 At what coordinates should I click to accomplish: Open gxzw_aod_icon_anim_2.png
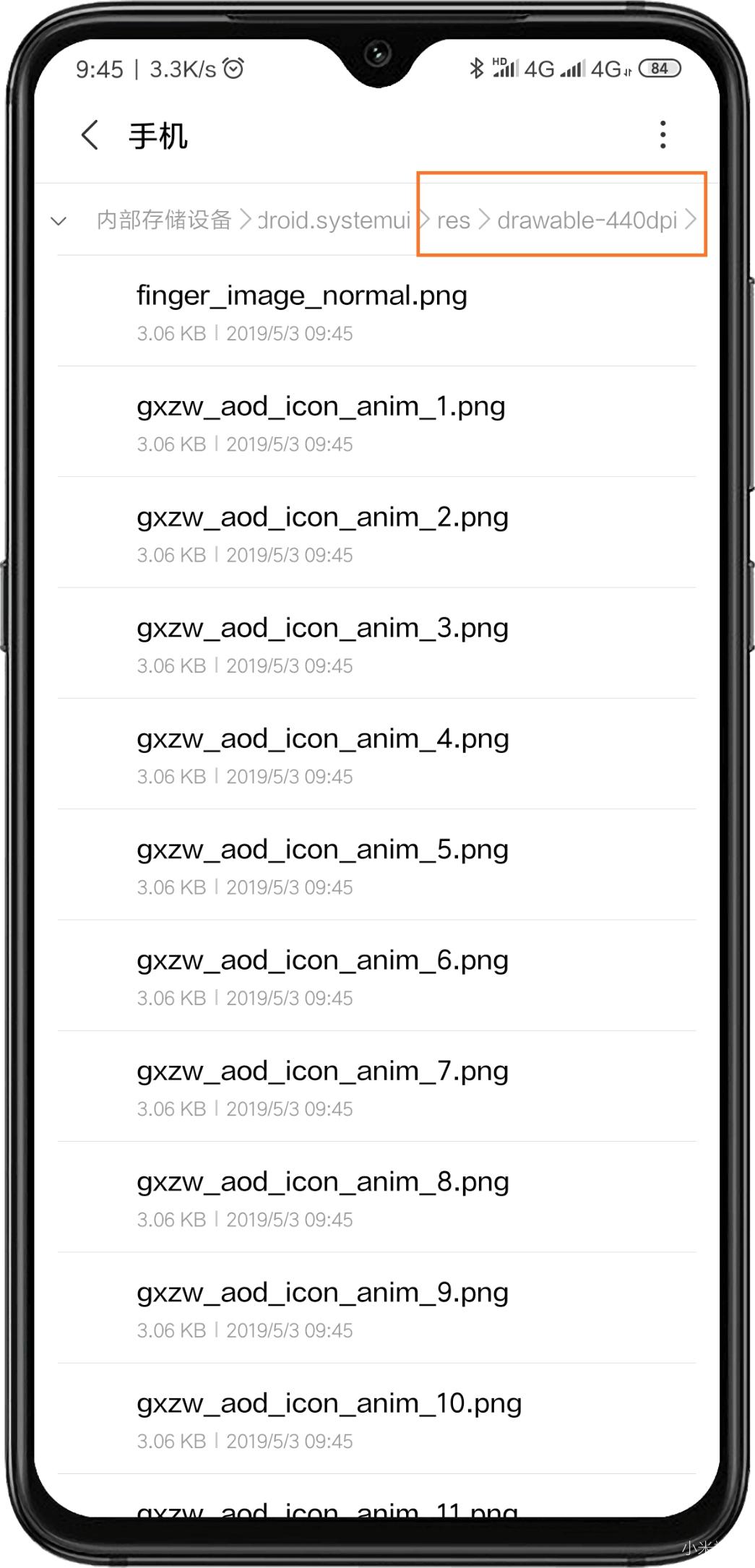(x=322, y=533)
